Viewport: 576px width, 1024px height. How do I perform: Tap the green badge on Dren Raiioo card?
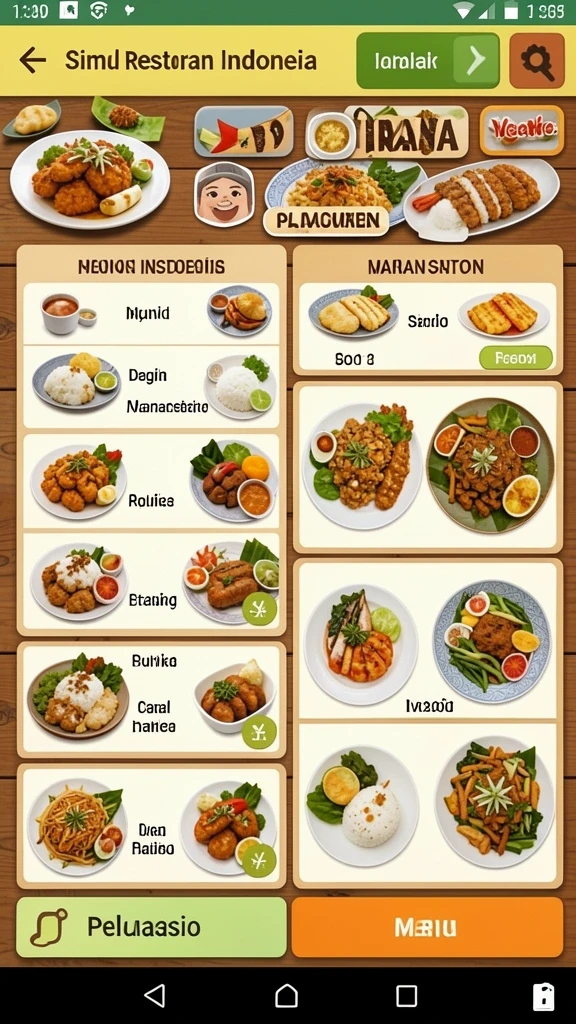click(259, 859)
